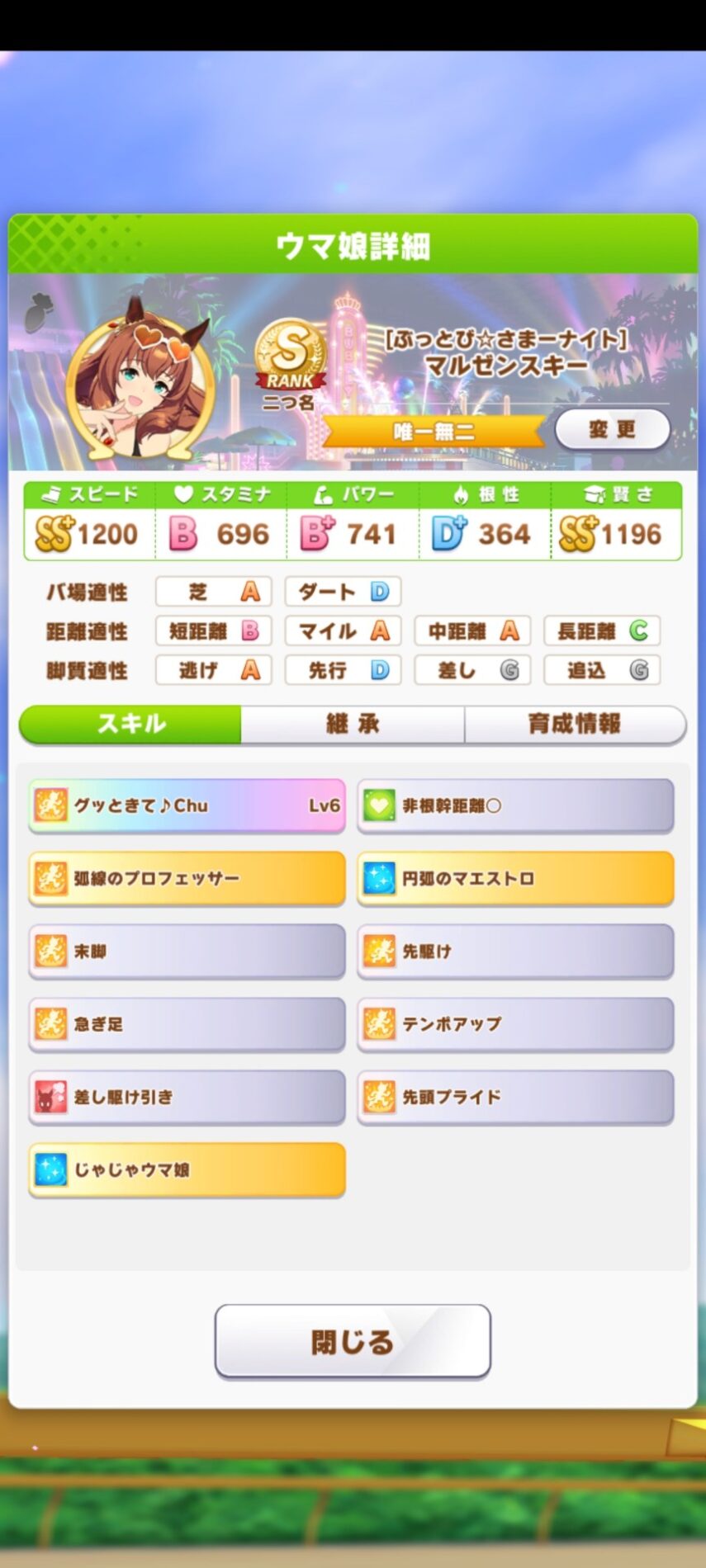Open the じゃじゃウマ娘 skill
This screenshot has height=1568, width=706.
187,1169
